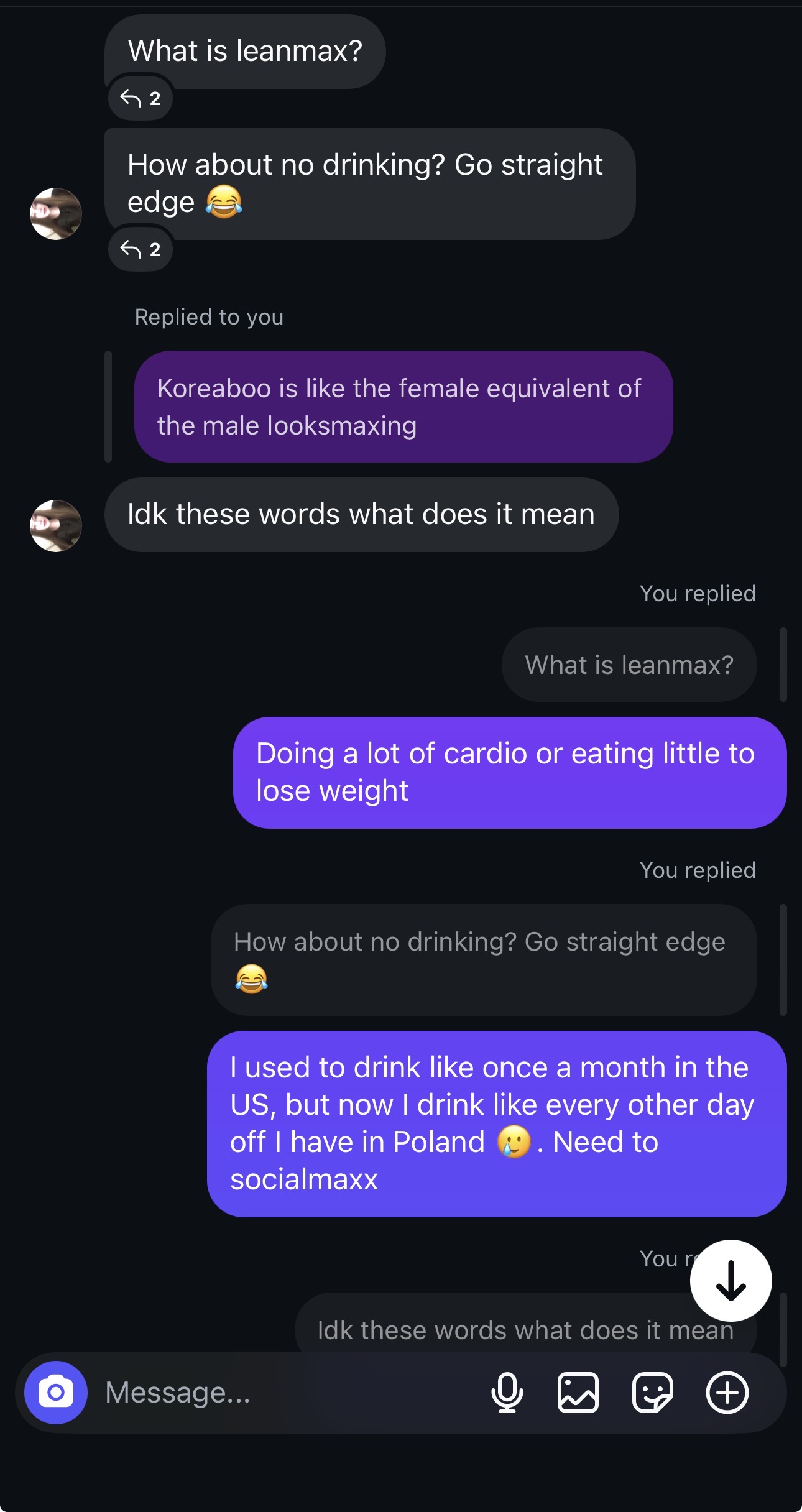This screenshot has width=802, height=1512.
Task: View replies under the "Go straight edge" message
Action: point(141,249)
